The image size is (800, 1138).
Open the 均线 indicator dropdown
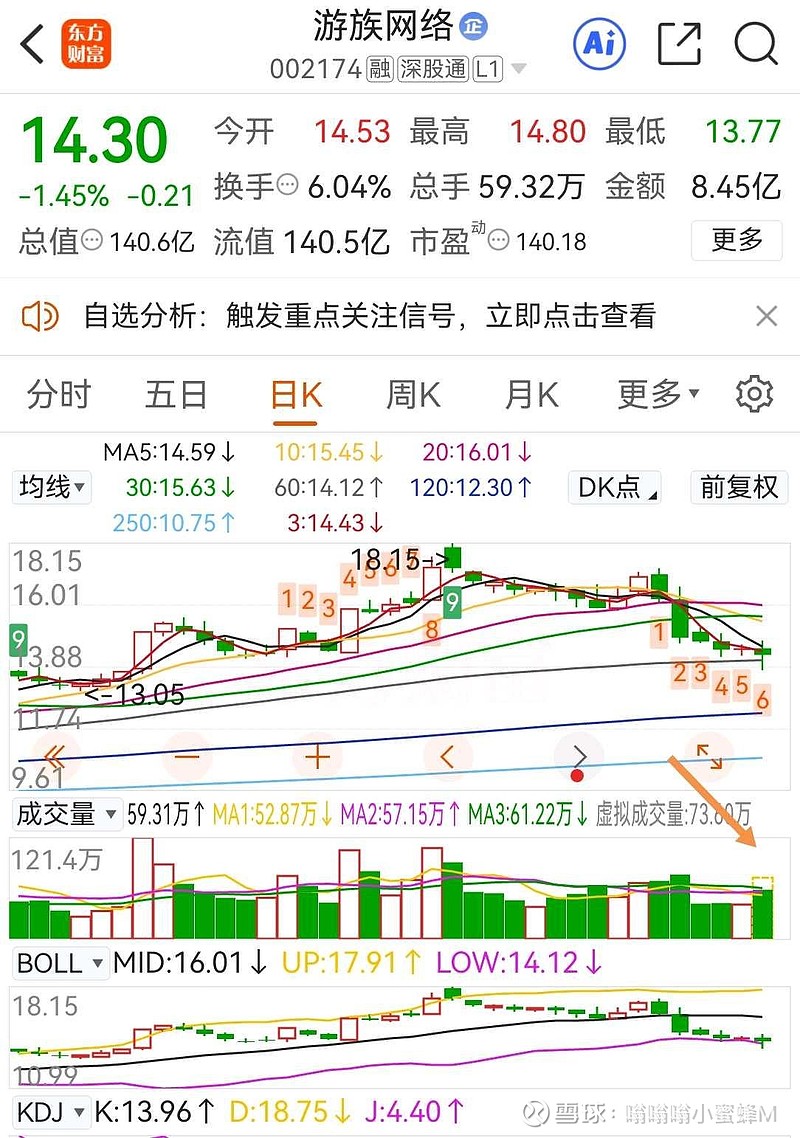coord(51,488)
